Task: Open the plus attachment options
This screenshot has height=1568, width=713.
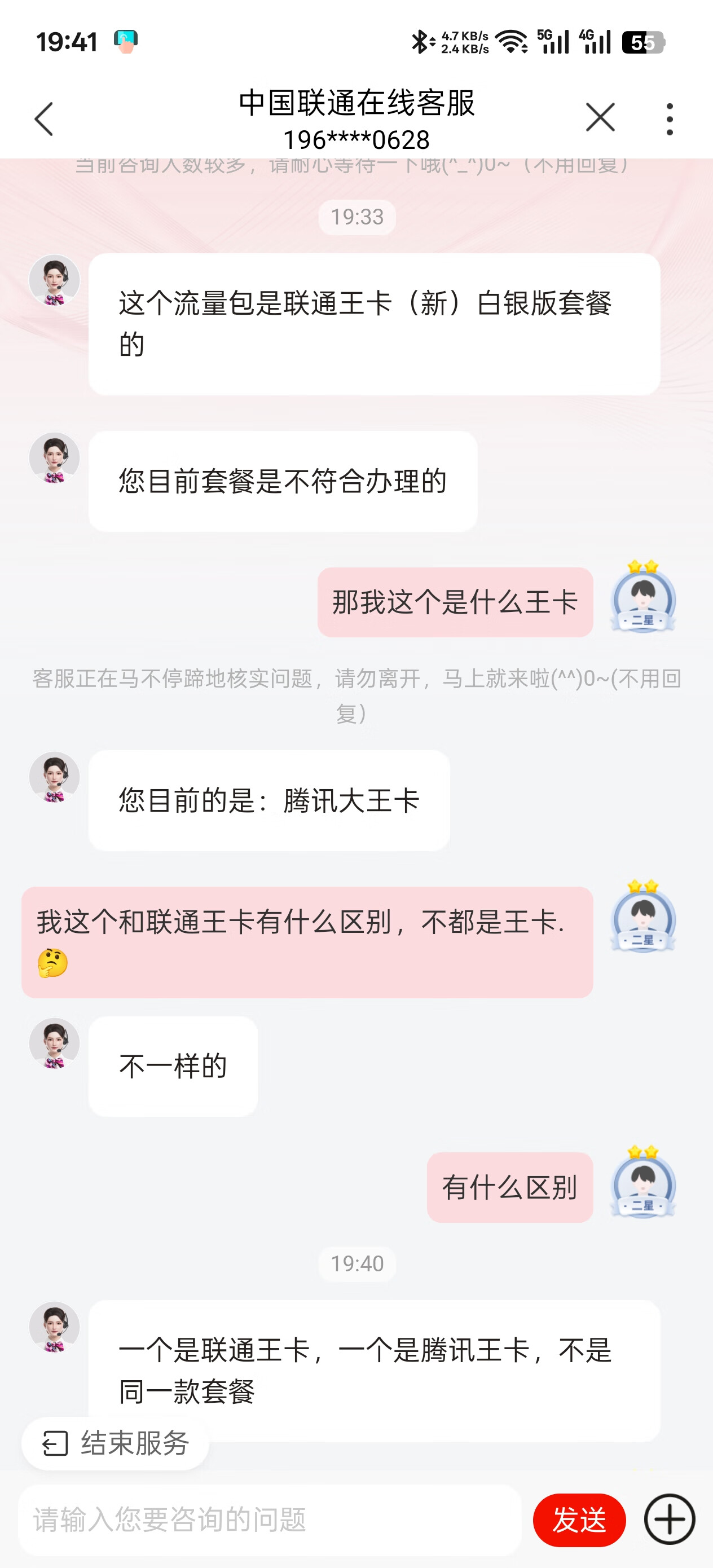Action: click(x=669, y=1519)
